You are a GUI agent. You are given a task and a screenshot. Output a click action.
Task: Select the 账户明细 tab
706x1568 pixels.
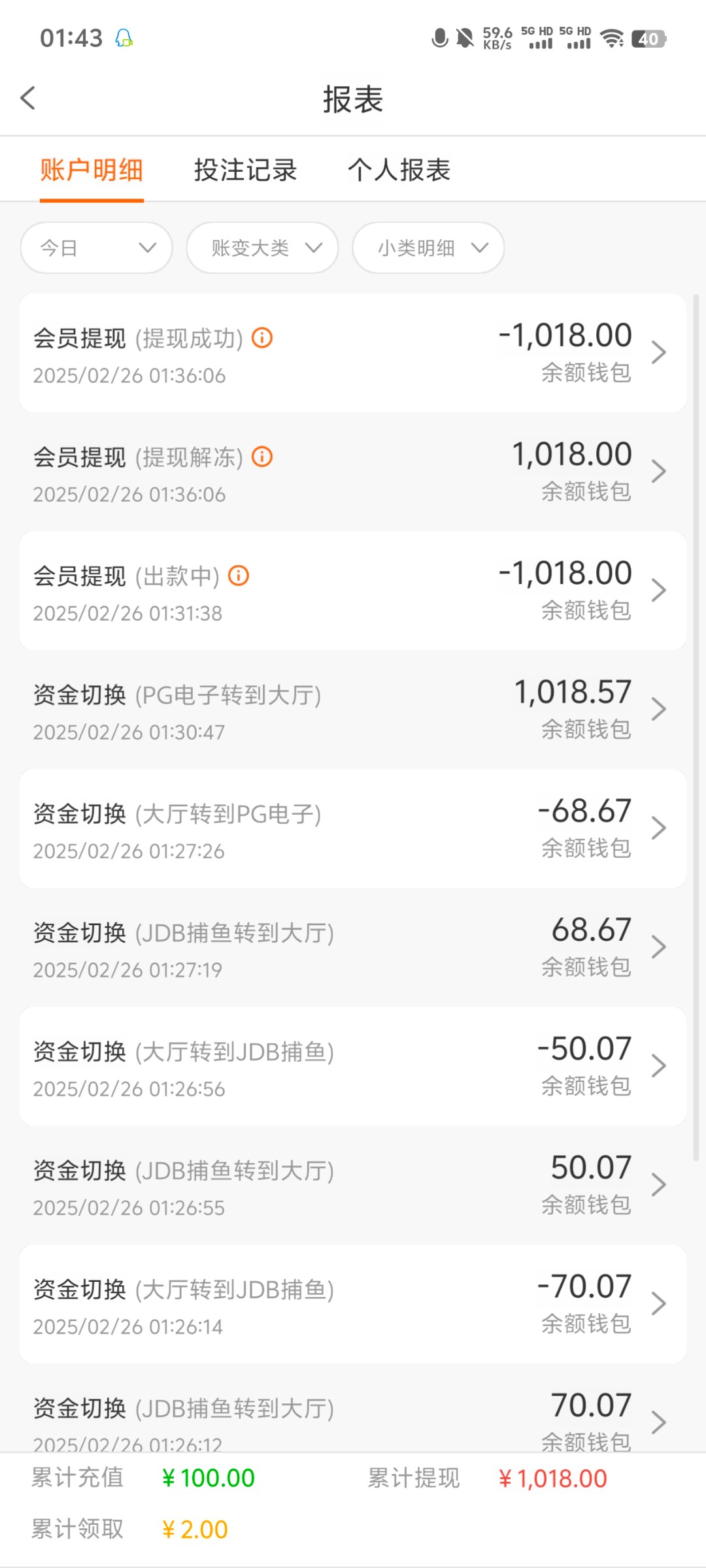click(x=92, y=170)
